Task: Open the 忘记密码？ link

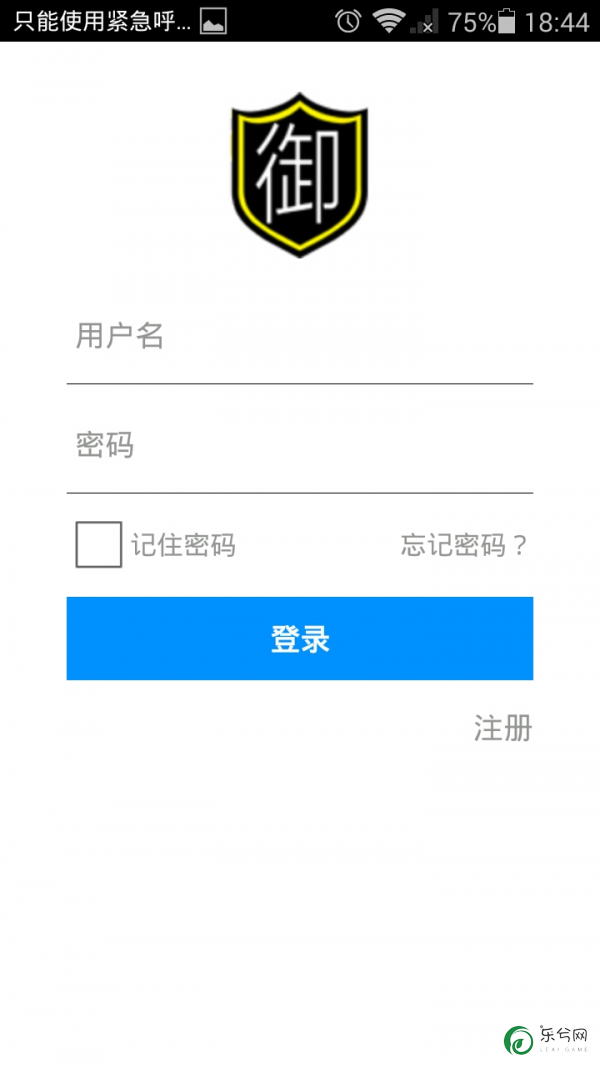Action: (464, 545)
